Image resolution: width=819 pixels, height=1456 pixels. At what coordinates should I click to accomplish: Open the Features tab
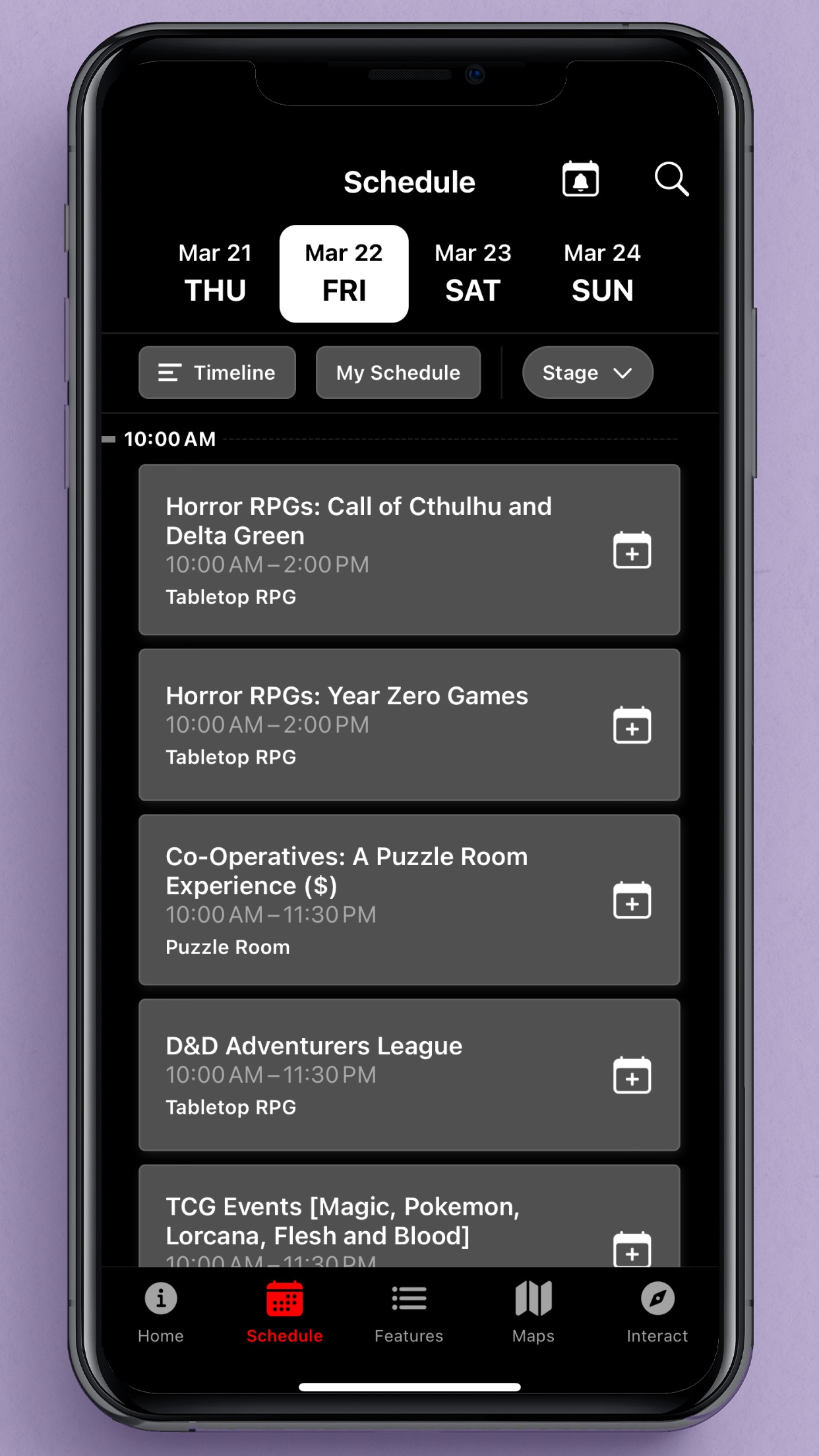click(x=409, y=1311)
